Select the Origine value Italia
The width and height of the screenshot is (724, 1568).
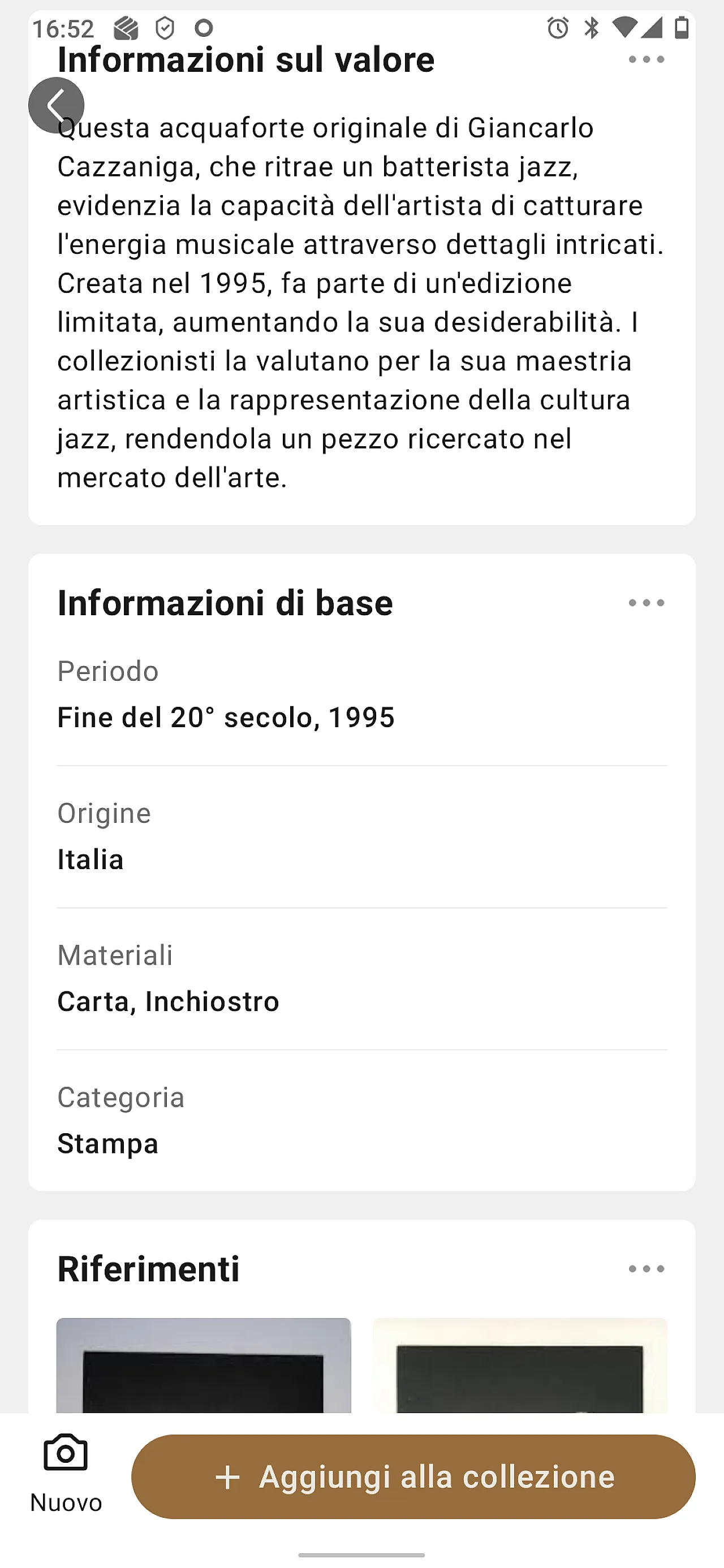click(90, 859)
